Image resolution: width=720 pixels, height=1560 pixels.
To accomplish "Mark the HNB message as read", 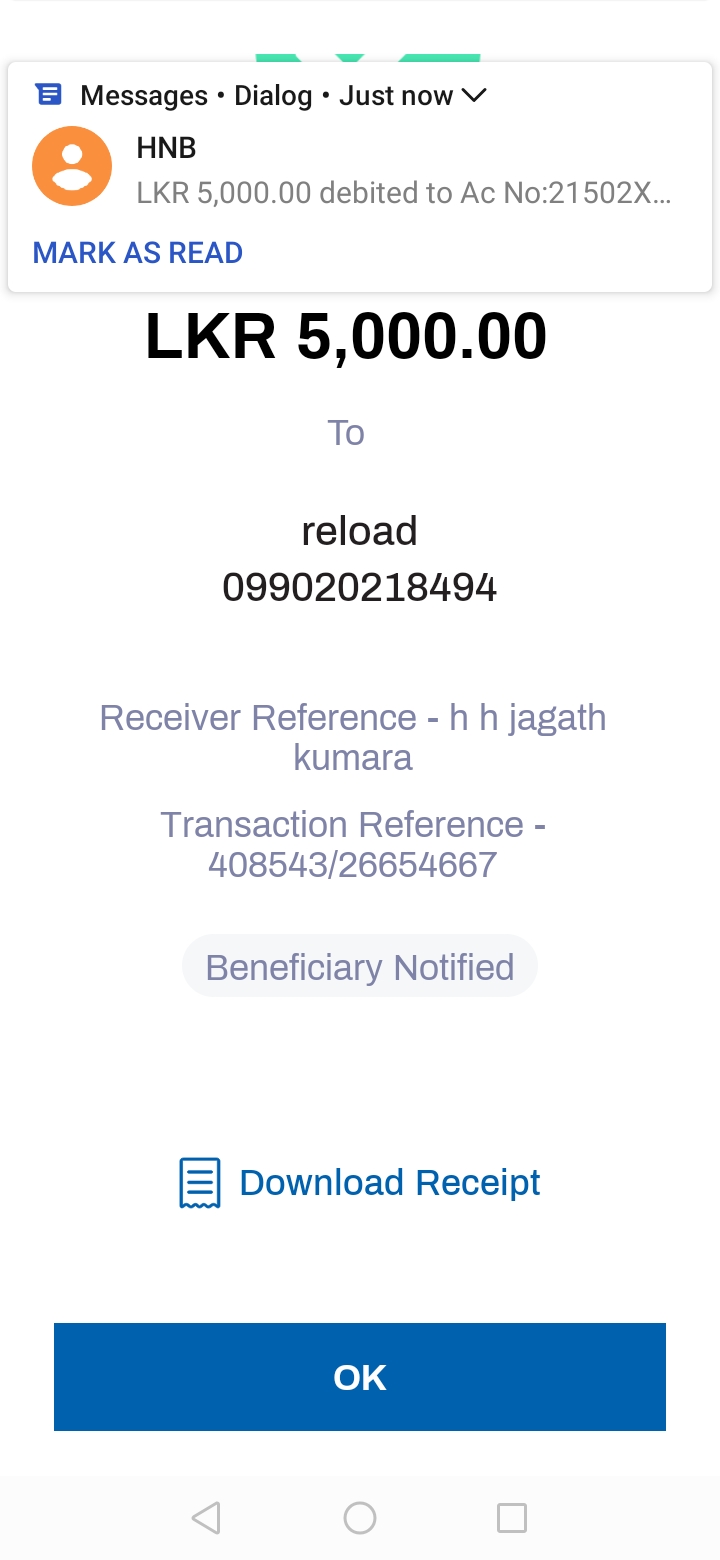I will pos(138,253).
